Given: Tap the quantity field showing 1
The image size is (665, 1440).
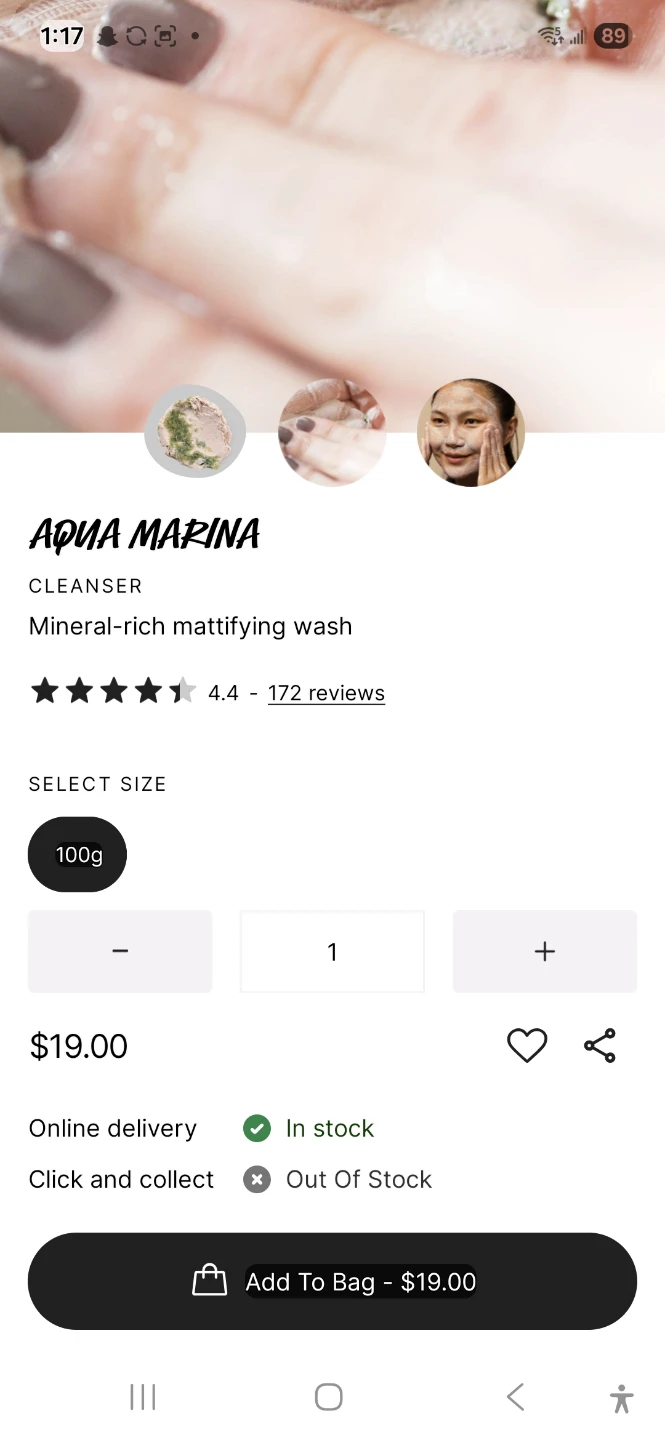Looking at the screenshot, I should point(332,951).
